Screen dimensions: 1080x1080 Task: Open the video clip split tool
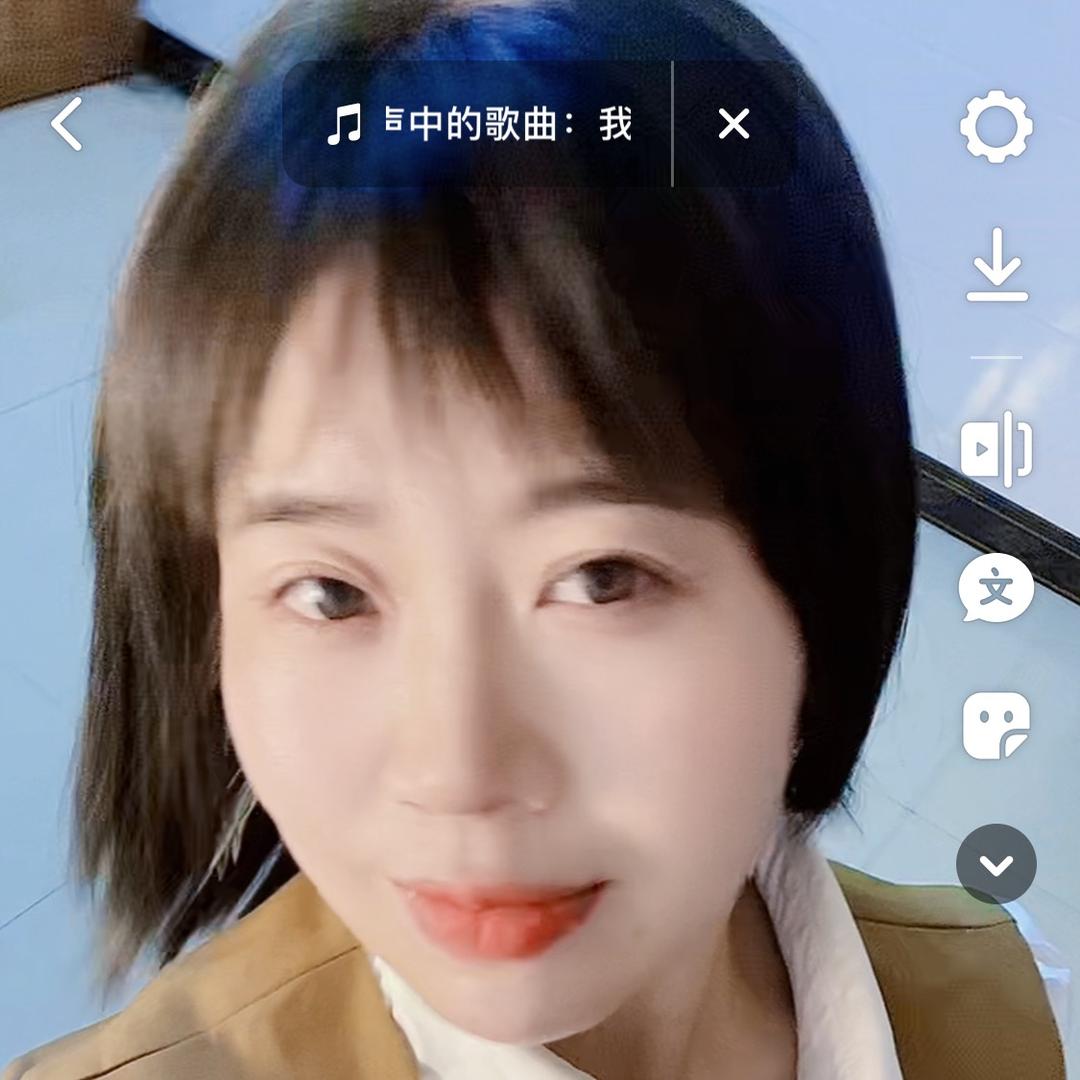(996, 449)
